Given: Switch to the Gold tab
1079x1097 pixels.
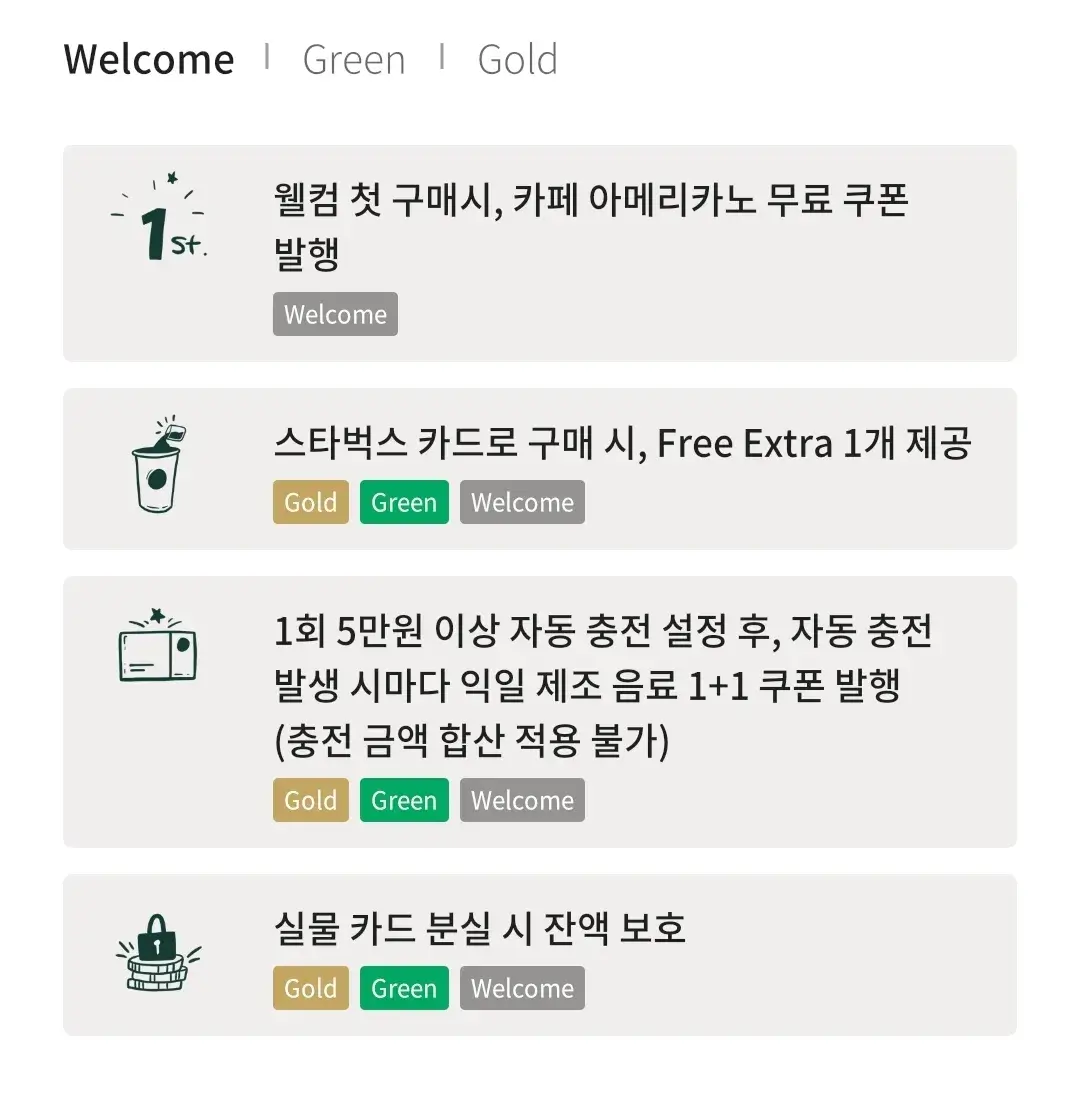Looking at the screenshot, I should 516,59.
